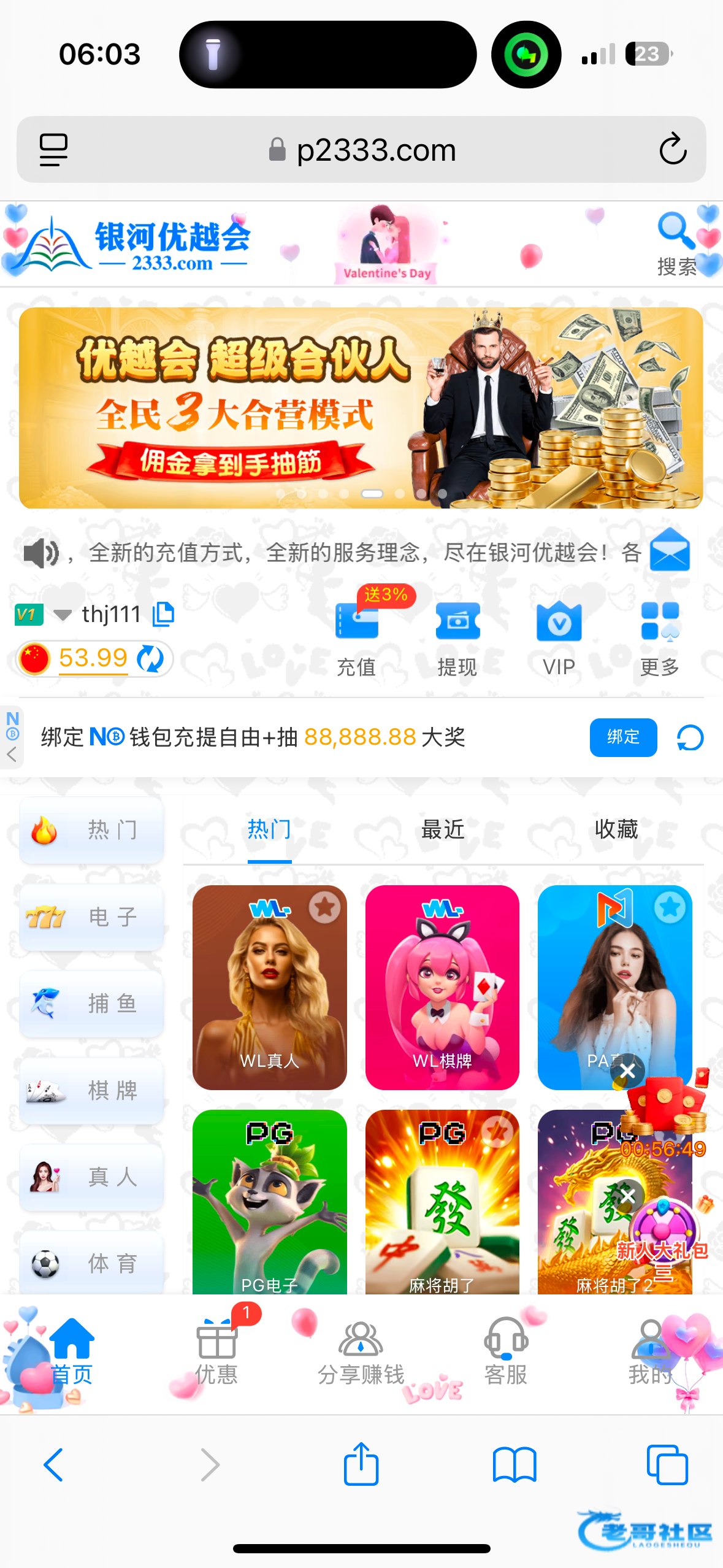Open the PG电子 game tile
This screenshot has width=723, height=1568.
[x=269, y=1202]
